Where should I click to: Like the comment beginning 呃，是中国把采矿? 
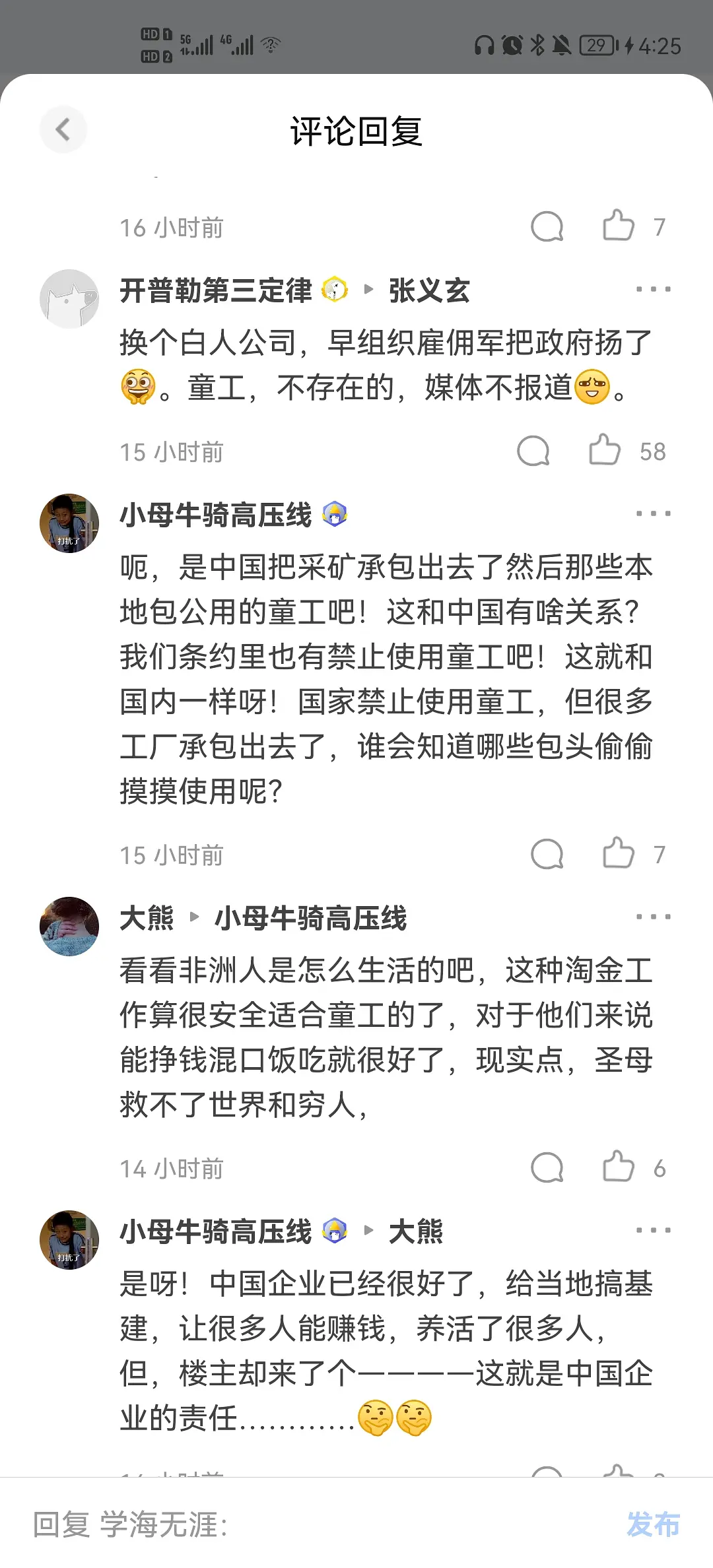(618, 853)
